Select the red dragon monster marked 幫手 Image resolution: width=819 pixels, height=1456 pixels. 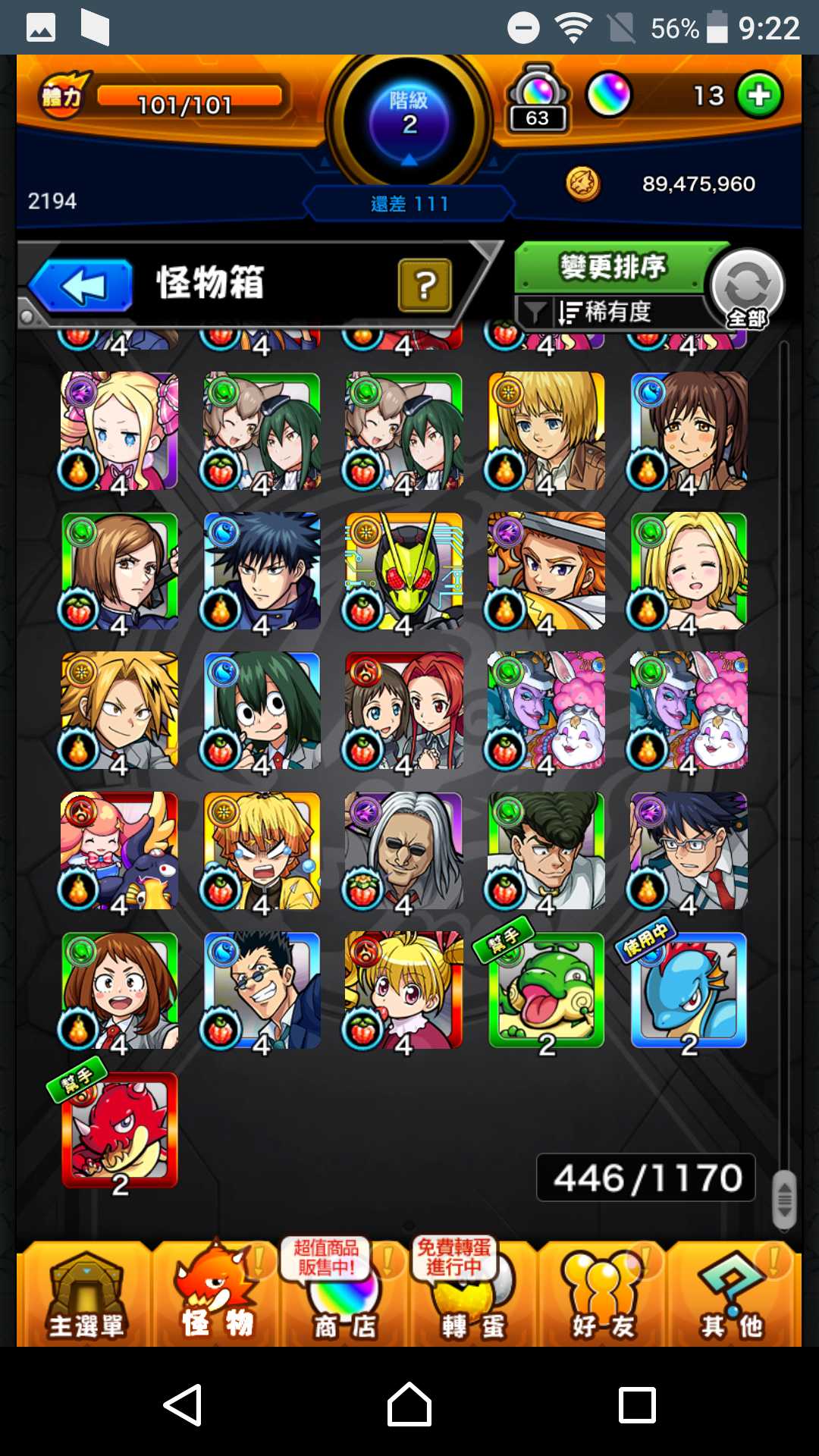click(x=120, y=1130)
